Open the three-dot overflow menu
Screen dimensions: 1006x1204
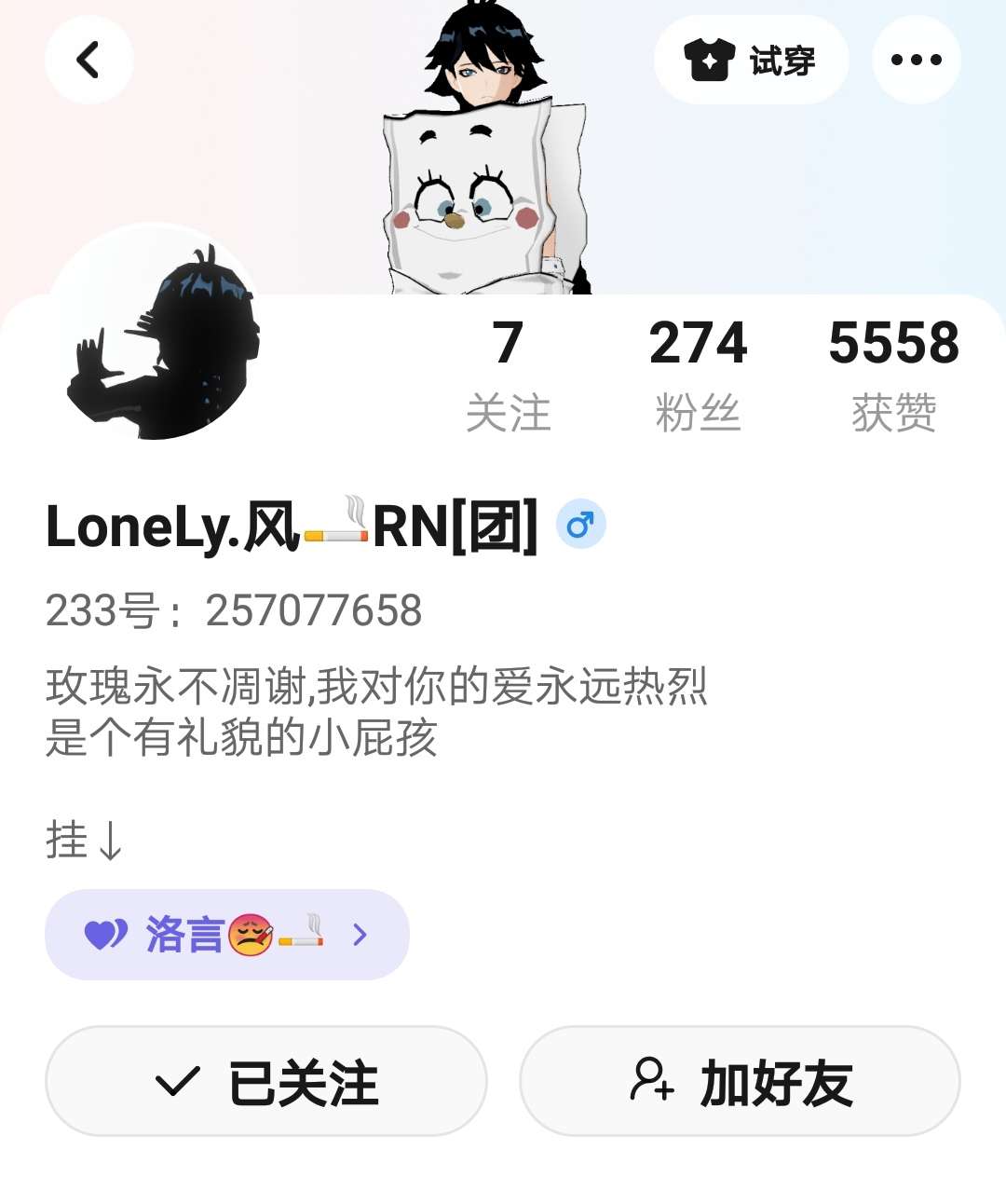916,60
